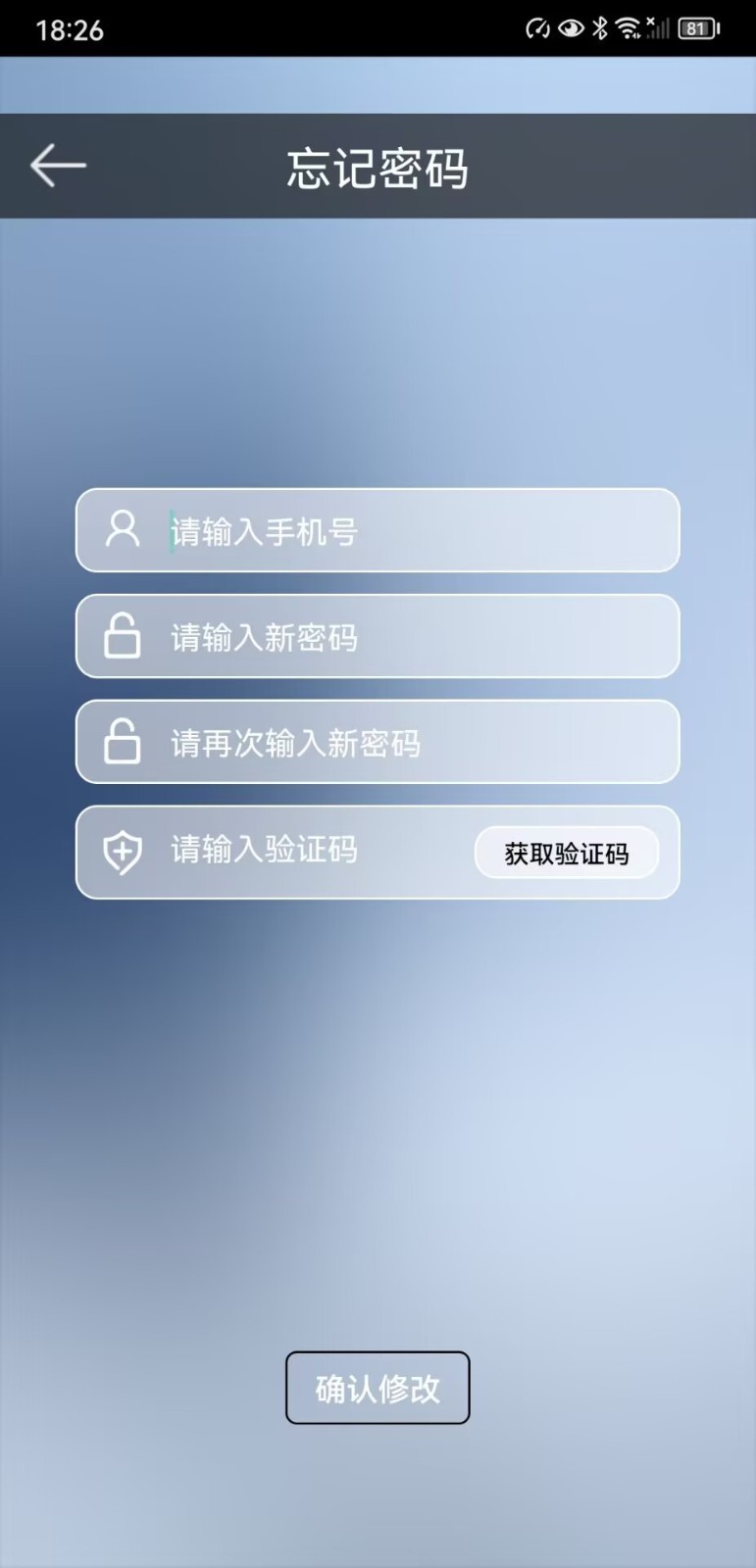The image size is (756, 1568).
Task: Submit with the 确认修改 button
Action: coord(378,1388)
